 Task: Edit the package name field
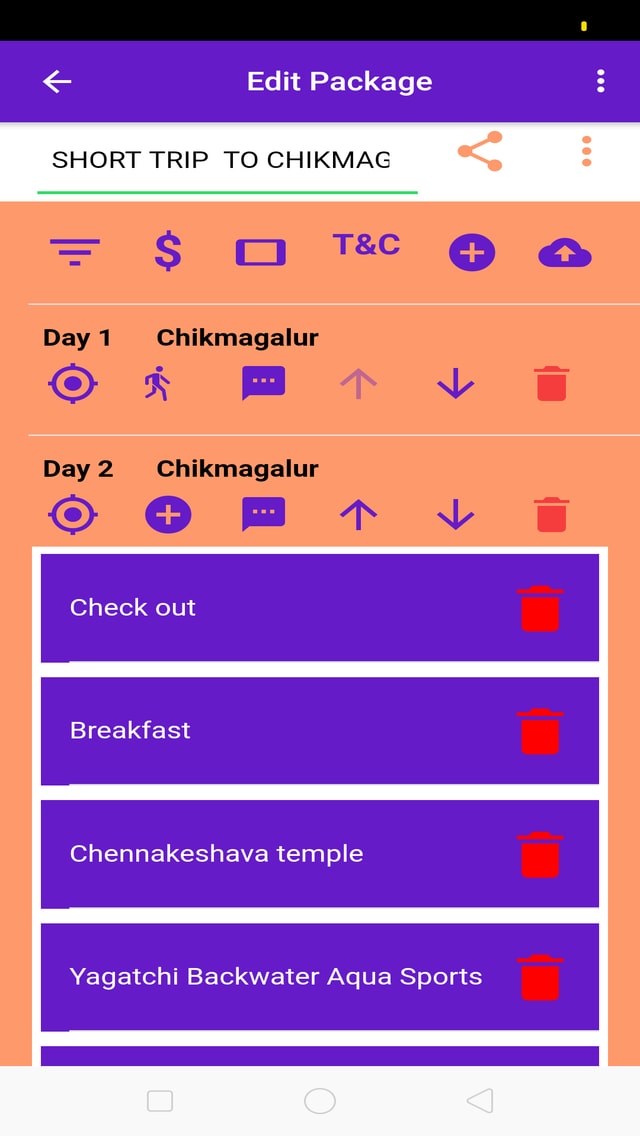pos(227,160)
